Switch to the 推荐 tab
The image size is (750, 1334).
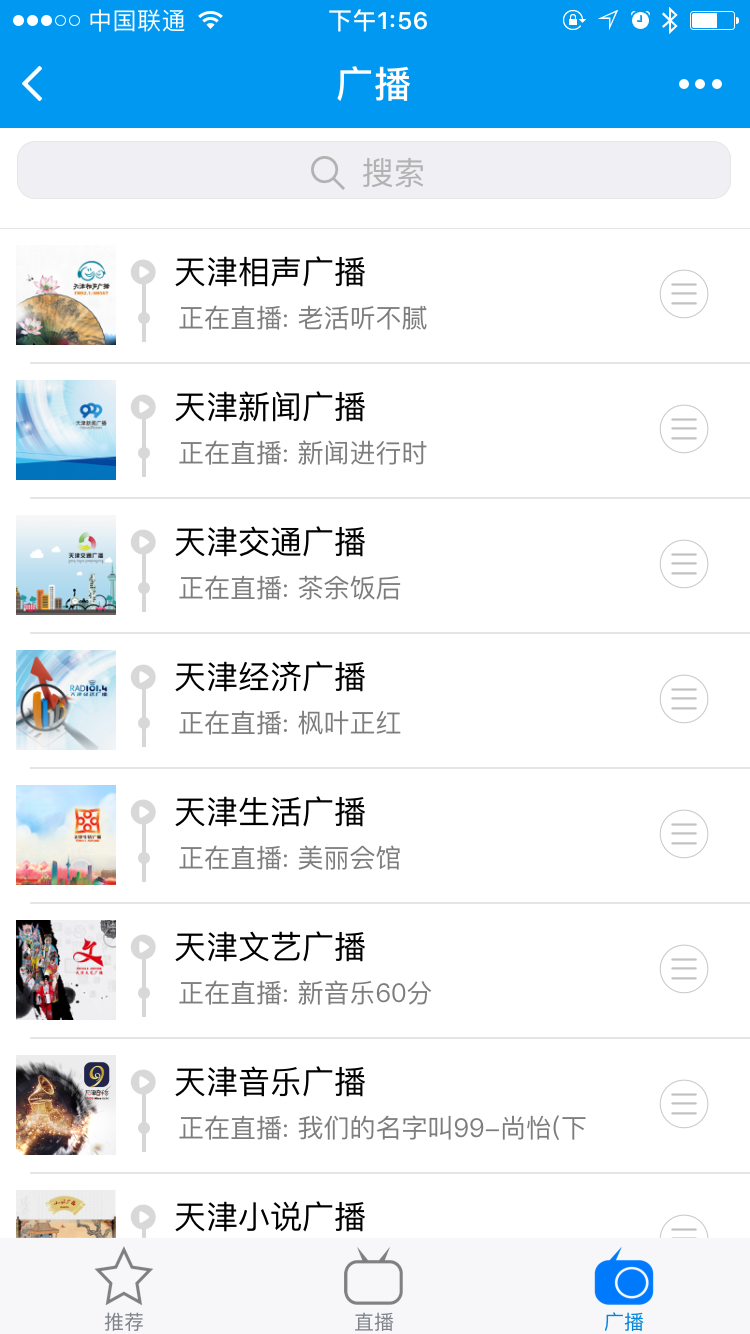(x=124, y=1289)
